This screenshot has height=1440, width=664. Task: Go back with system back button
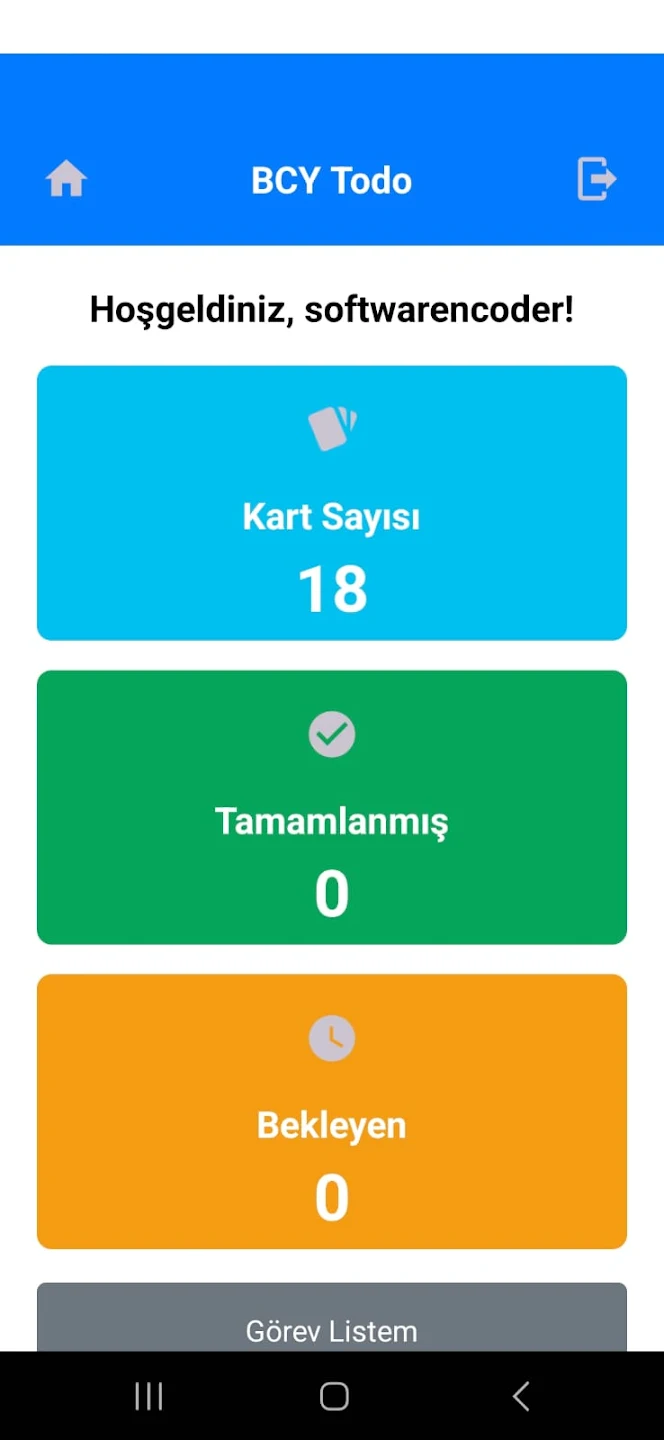520,1396
